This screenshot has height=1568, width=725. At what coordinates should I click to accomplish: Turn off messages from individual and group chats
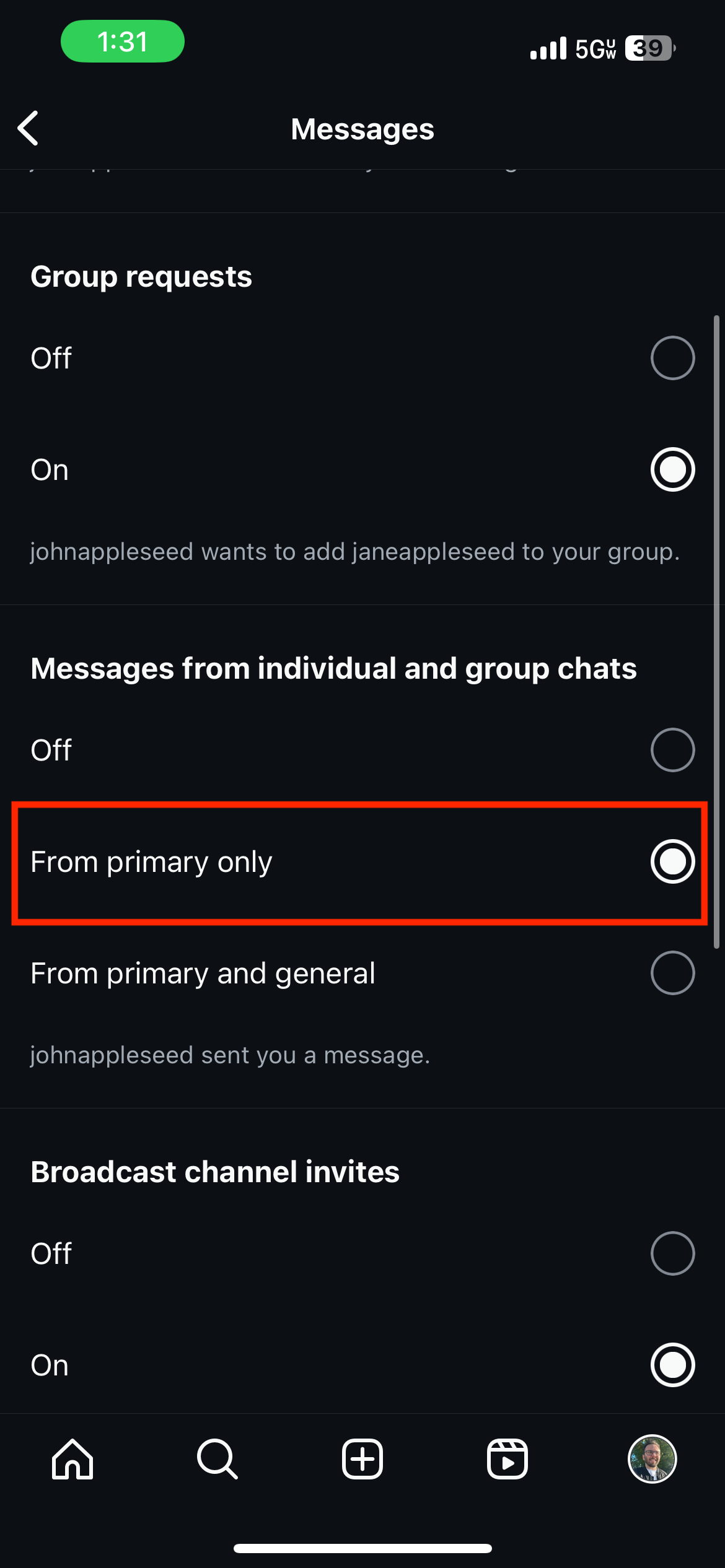coord(362,750)
